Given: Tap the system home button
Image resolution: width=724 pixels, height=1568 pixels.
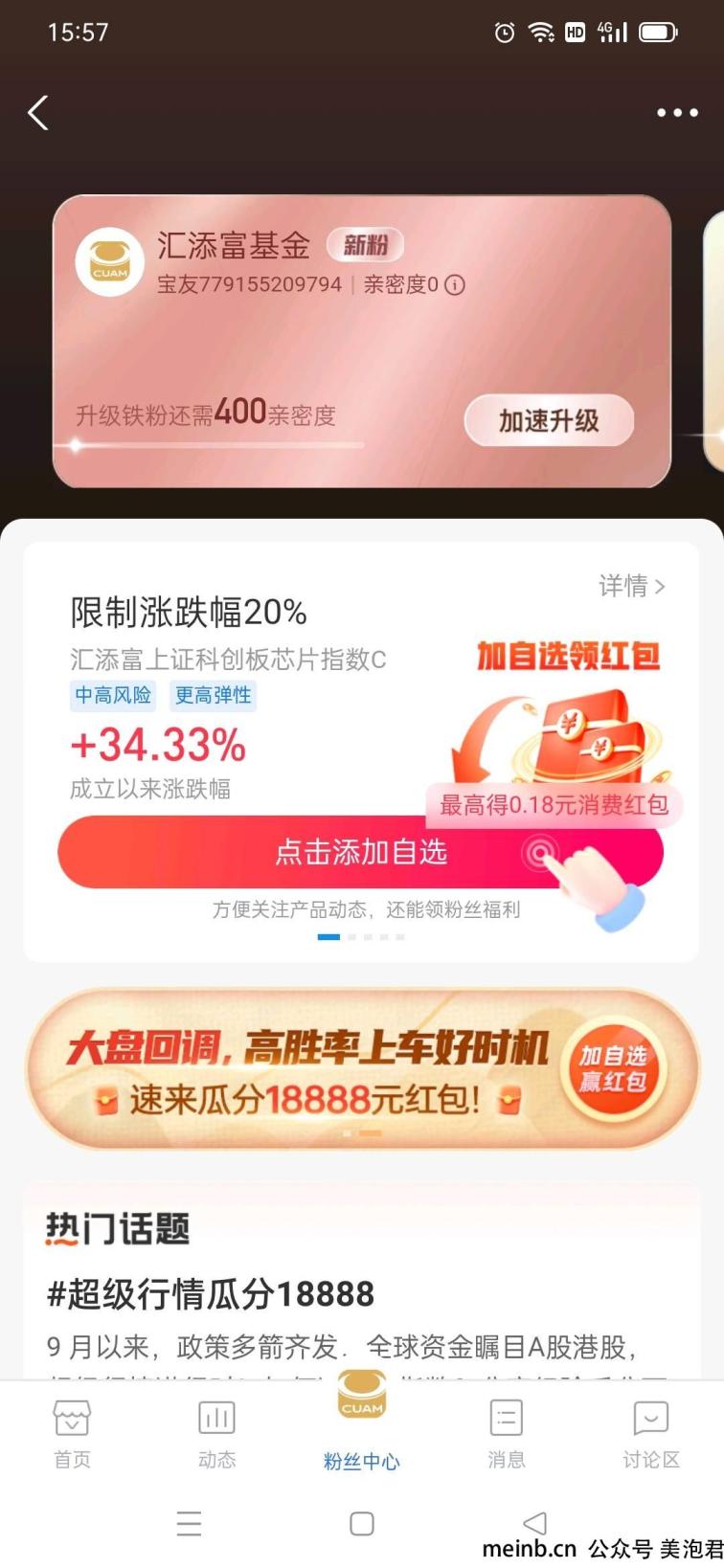Looking at the screenshot, I should pyautogui.click(x=362, y=1523).
